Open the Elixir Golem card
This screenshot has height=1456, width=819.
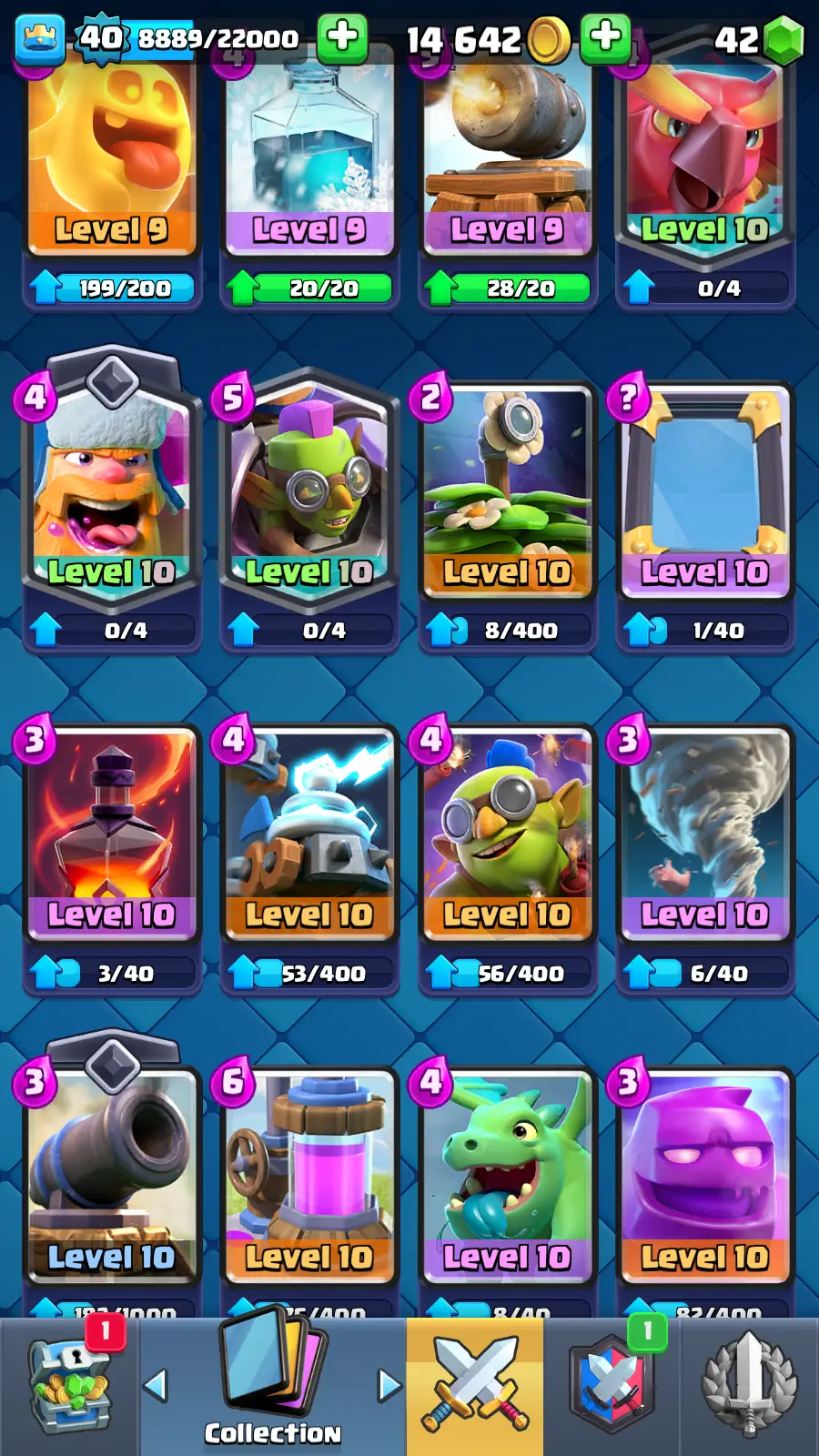pyautogui.click(x=704, y=1174)
